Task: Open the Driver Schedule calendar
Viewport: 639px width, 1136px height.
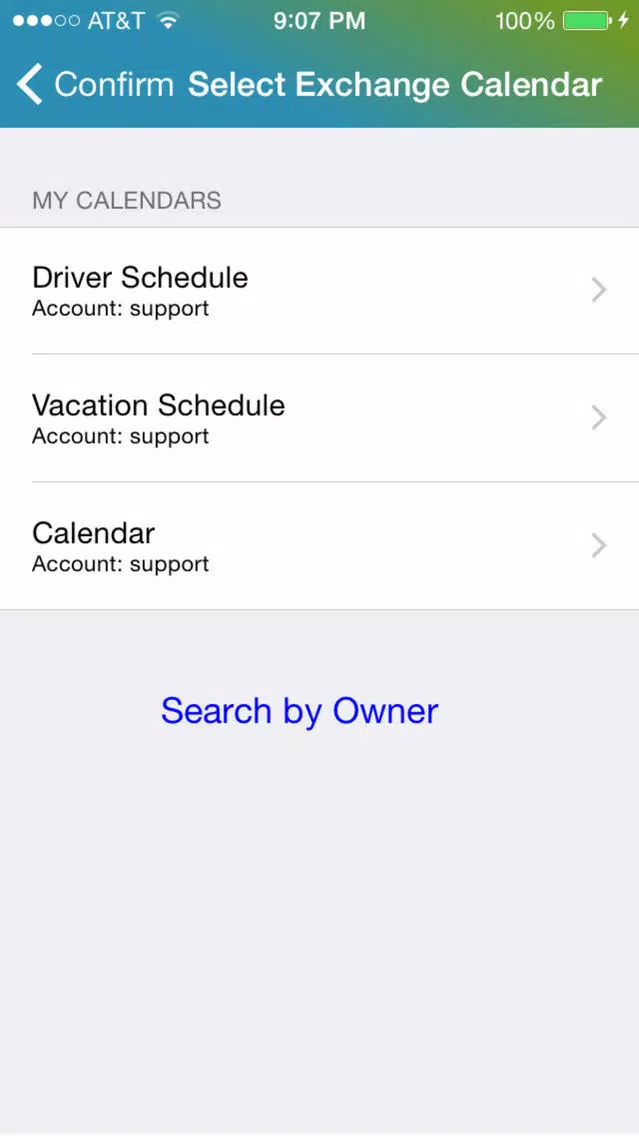Action: 320,291
